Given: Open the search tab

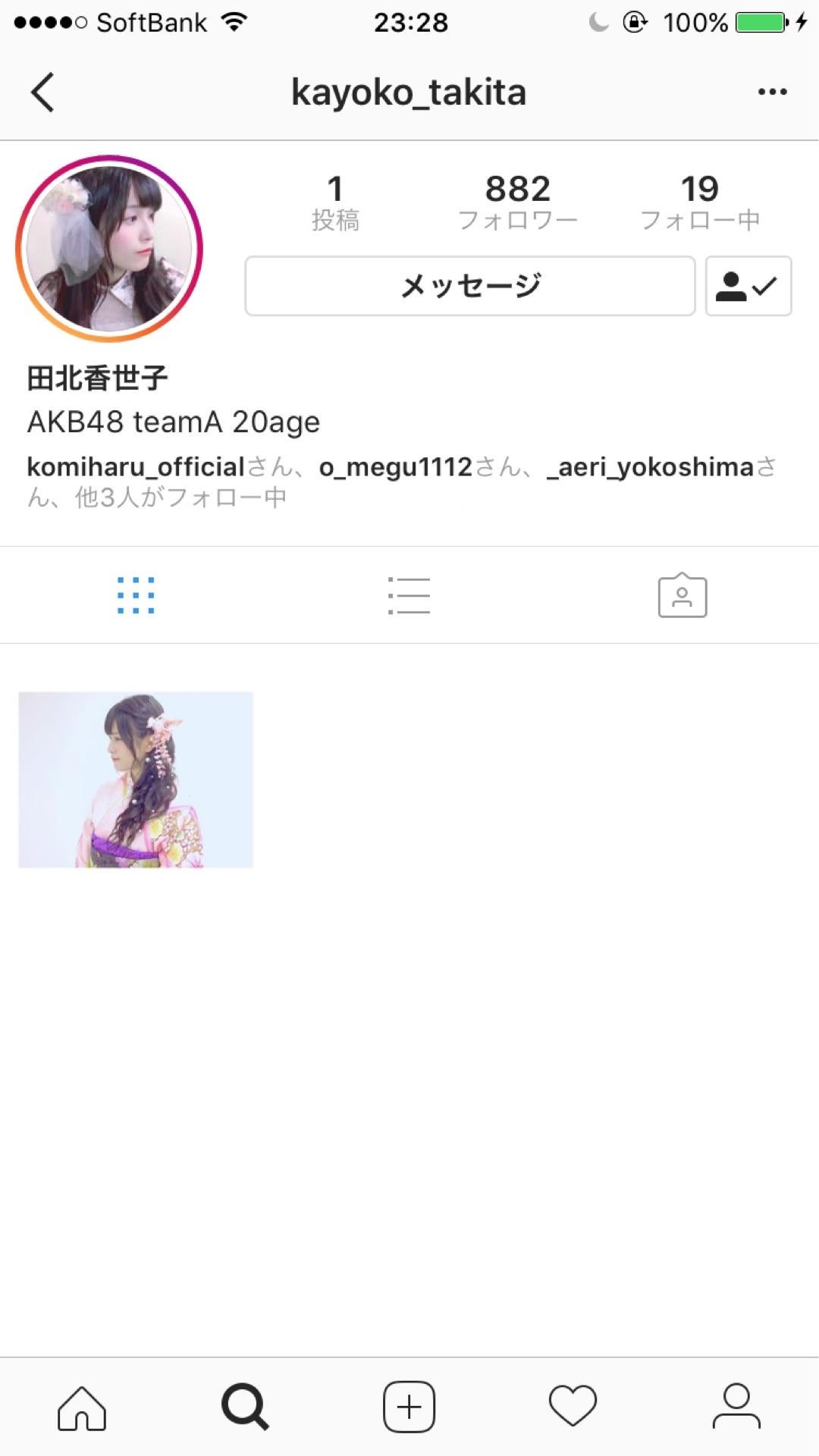Looking at the screenshot, I should [x=245, y=1407].
